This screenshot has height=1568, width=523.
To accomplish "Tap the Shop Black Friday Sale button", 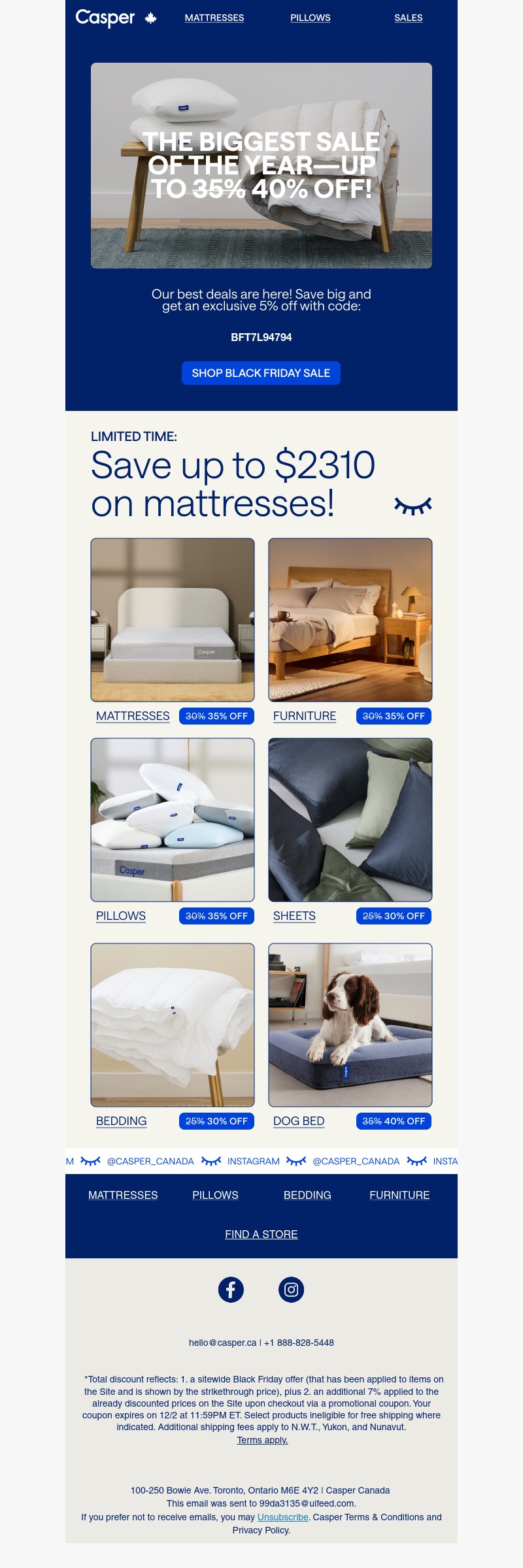I will 261,373.
